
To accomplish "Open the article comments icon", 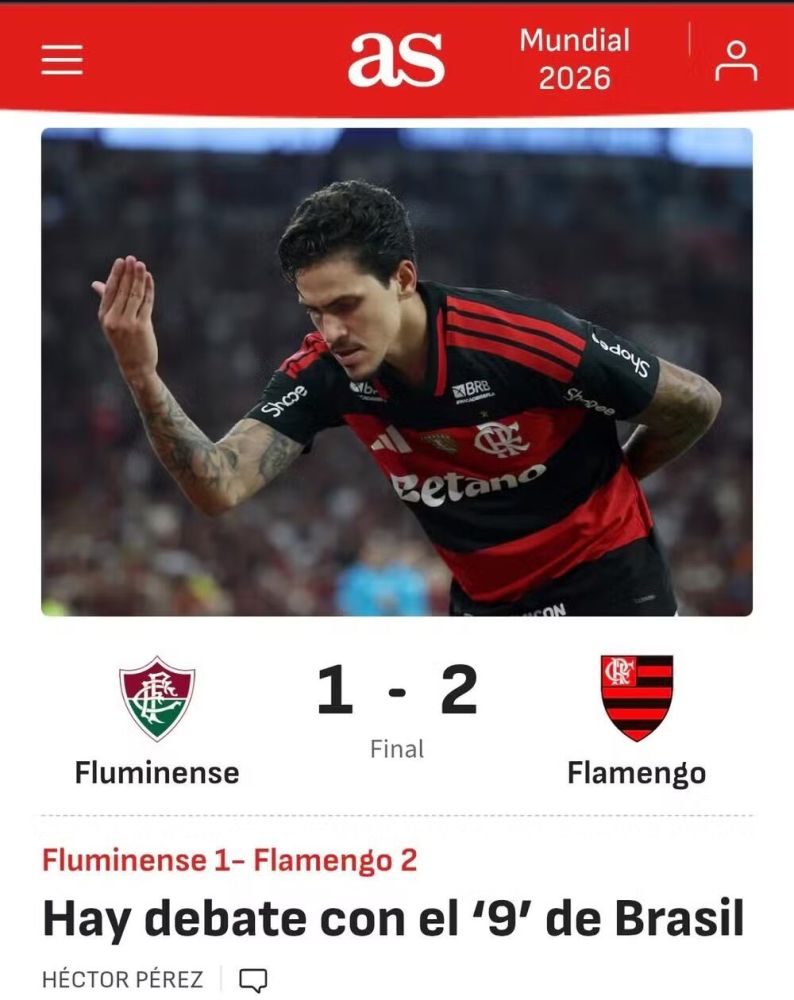I will [254, 980].
